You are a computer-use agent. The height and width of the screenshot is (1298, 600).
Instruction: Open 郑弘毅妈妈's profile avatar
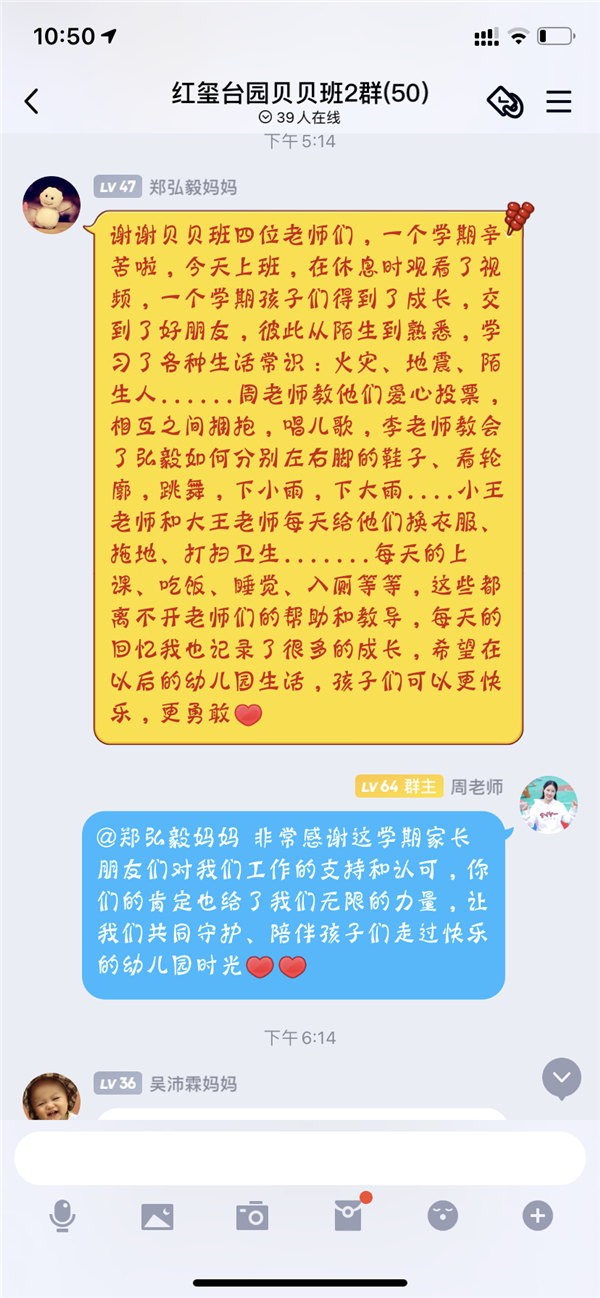(x=51, y=205)
